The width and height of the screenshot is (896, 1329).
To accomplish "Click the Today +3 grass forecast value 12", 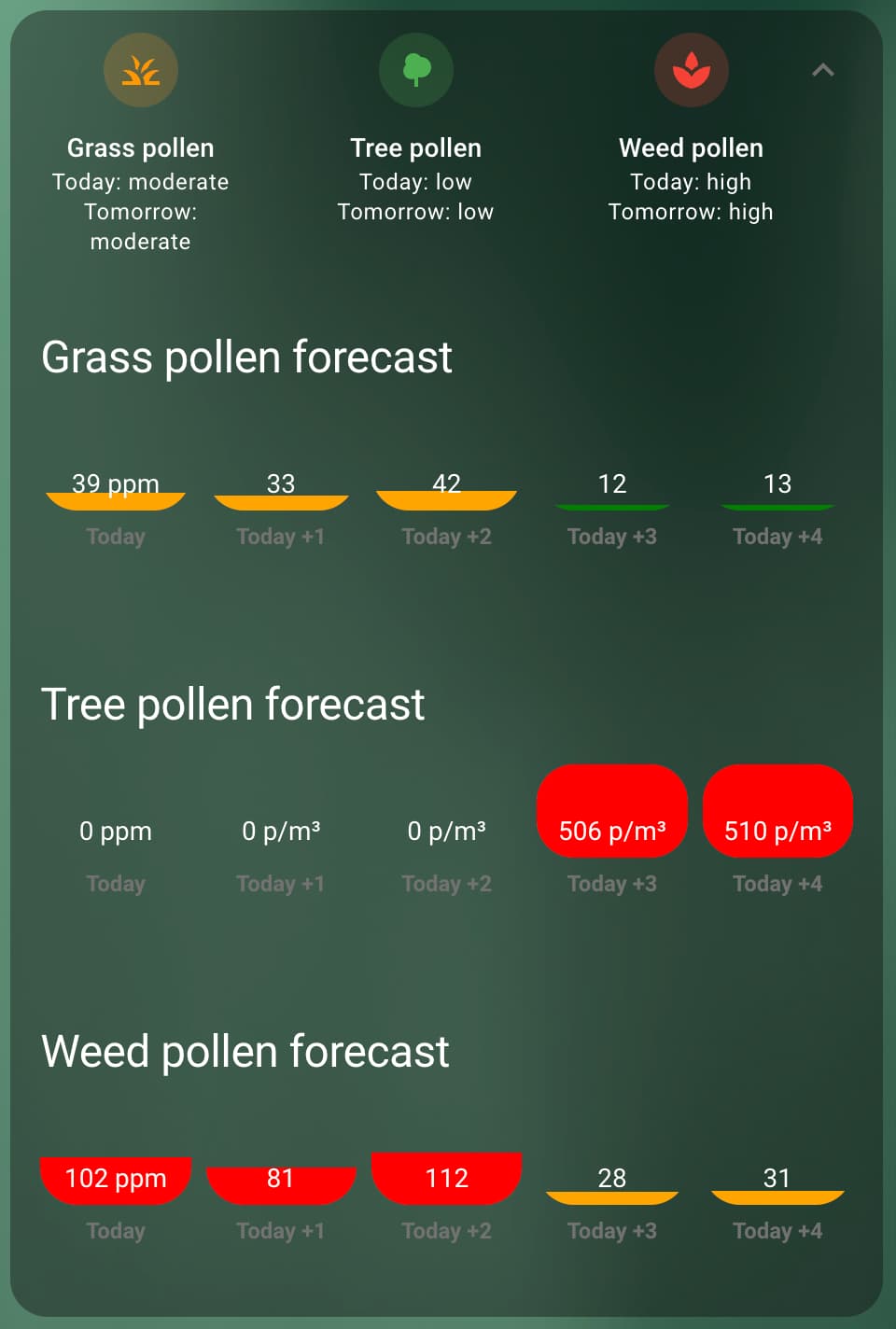I will (x=611, y=492).
